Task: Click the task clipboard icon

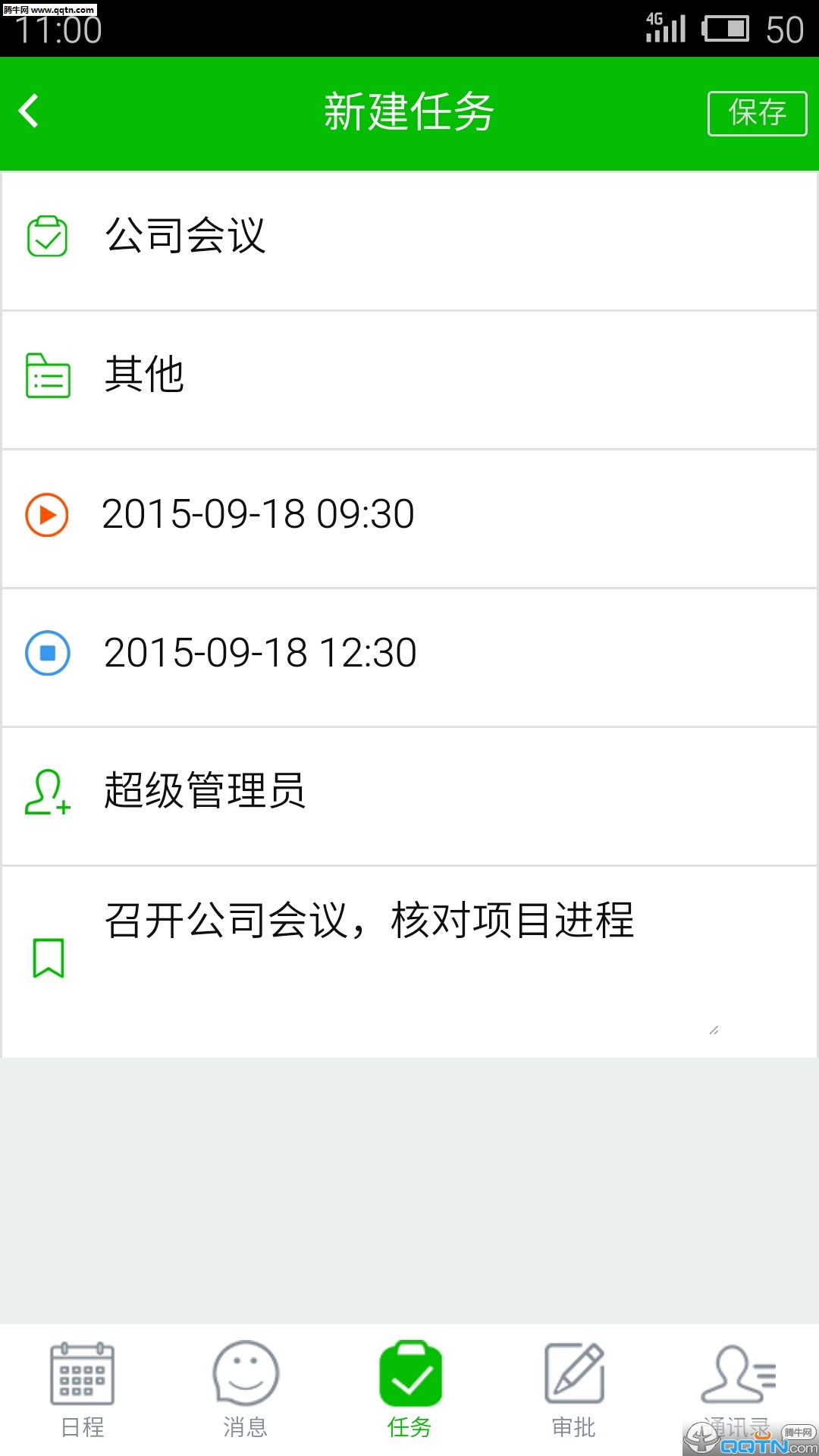Action: point(47,235)
